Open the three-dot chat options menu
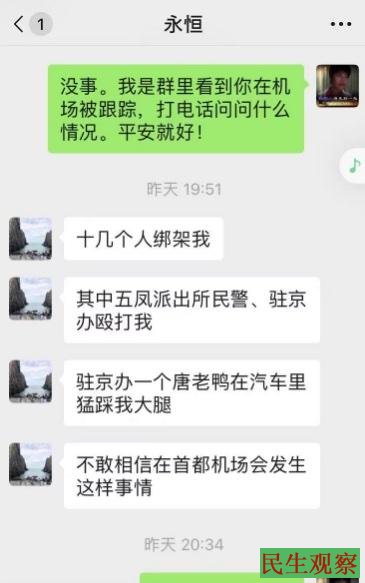Image resolution: width=365 pixels, height=583 pixels. tap(341, 24)
